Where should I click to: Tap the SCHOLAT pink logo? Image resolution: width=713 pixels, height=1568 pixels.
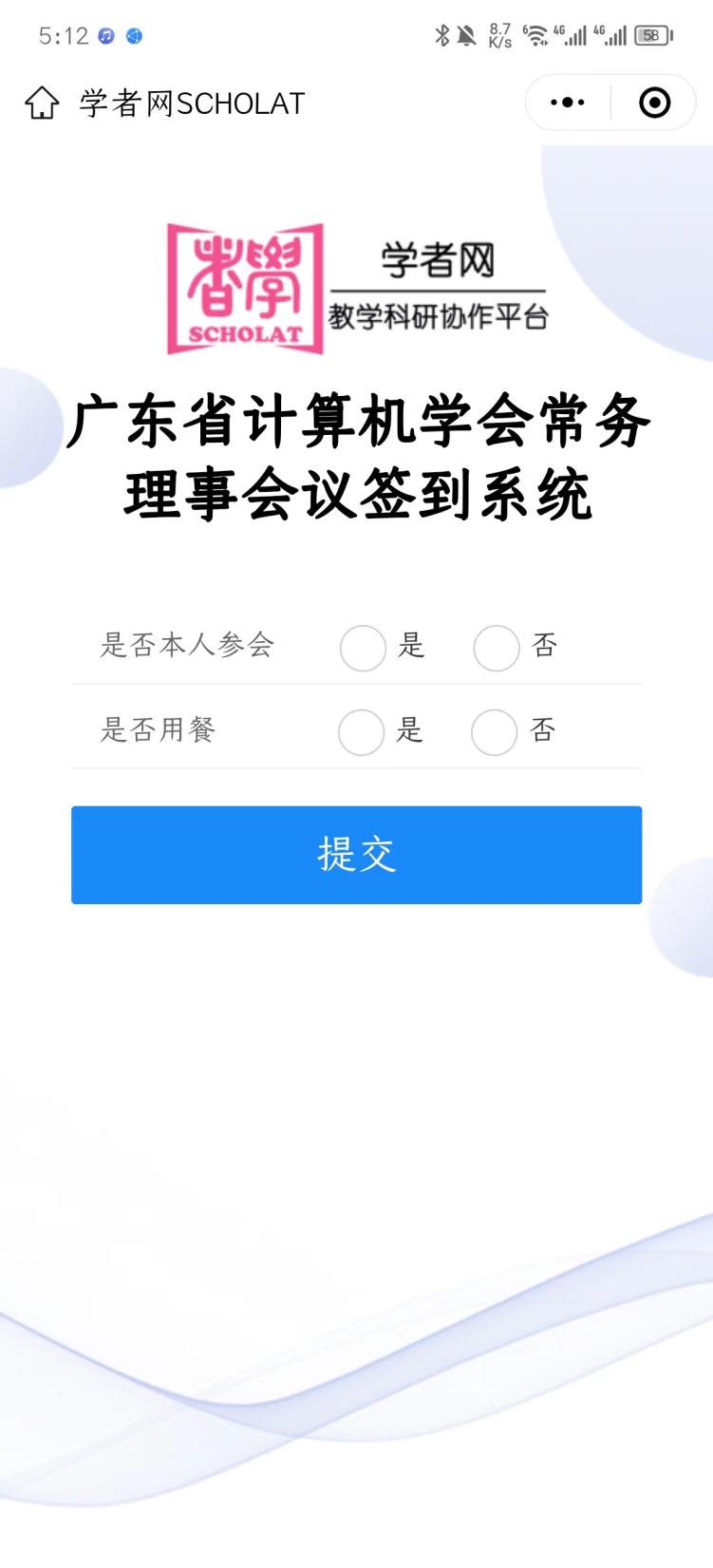coord(245,287)
